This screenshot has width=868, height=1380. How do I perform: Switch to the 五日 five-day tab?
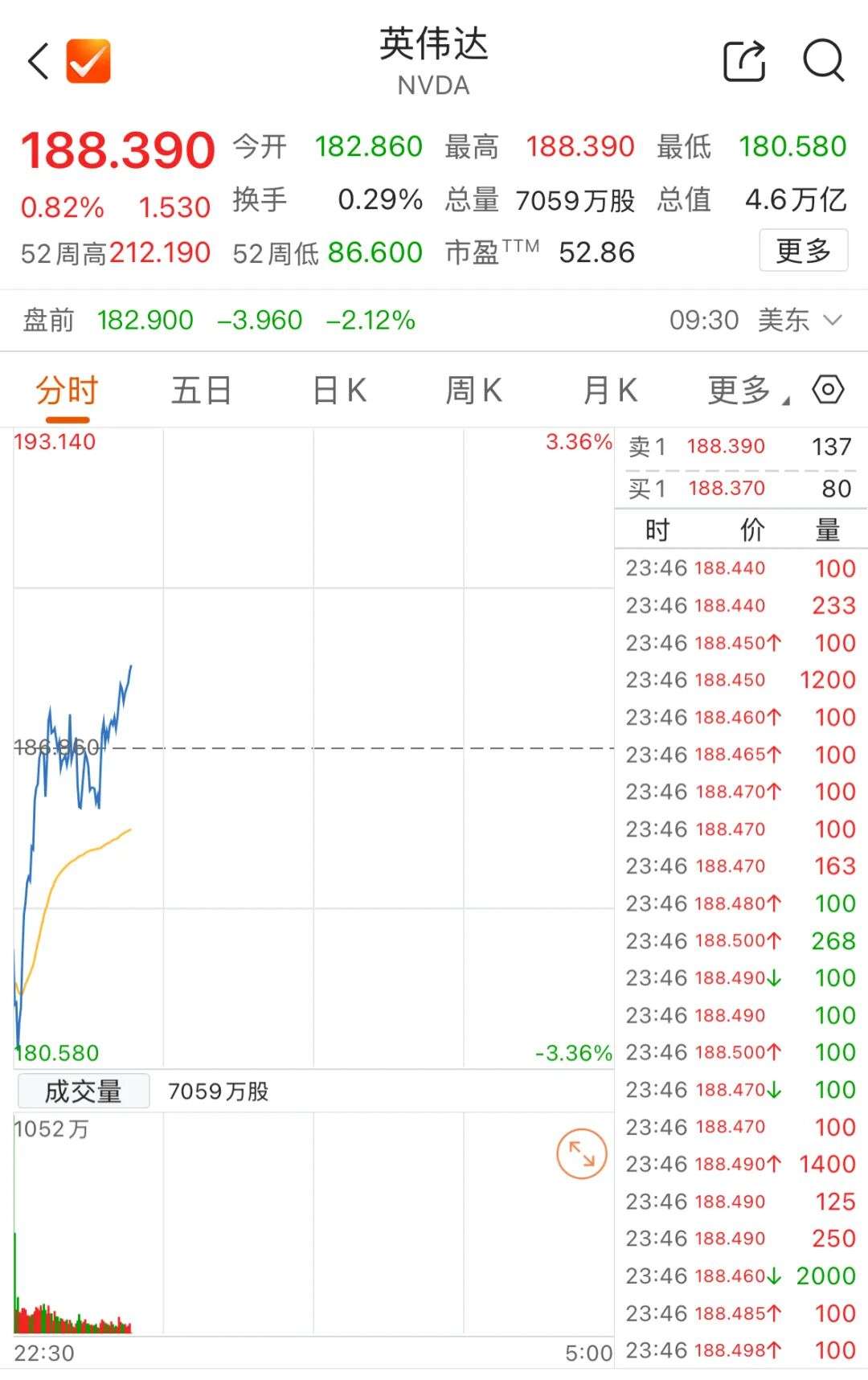[x=200, y=389]
